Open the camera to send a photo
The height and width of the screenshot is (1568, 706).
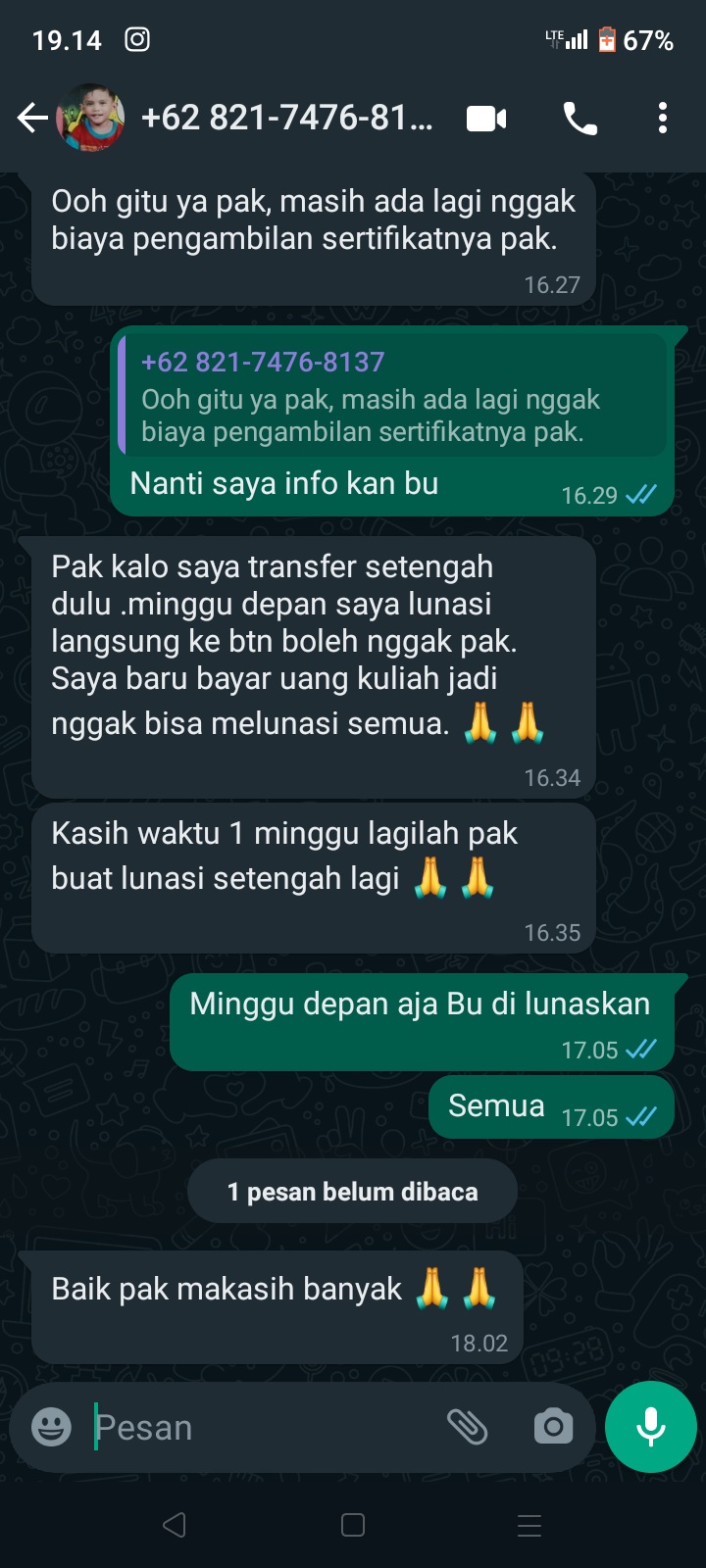point(553,1427)
